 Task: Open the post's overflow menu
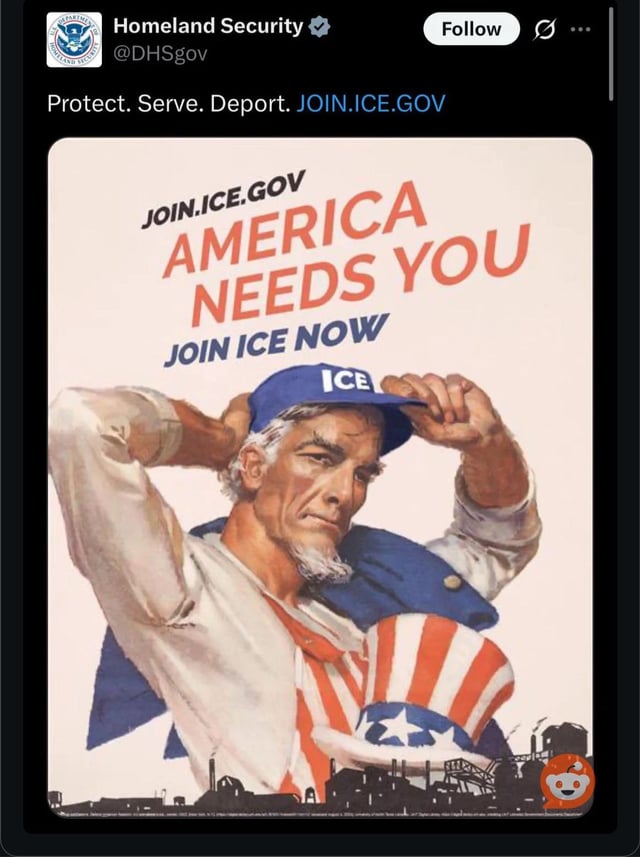[580, 29]
